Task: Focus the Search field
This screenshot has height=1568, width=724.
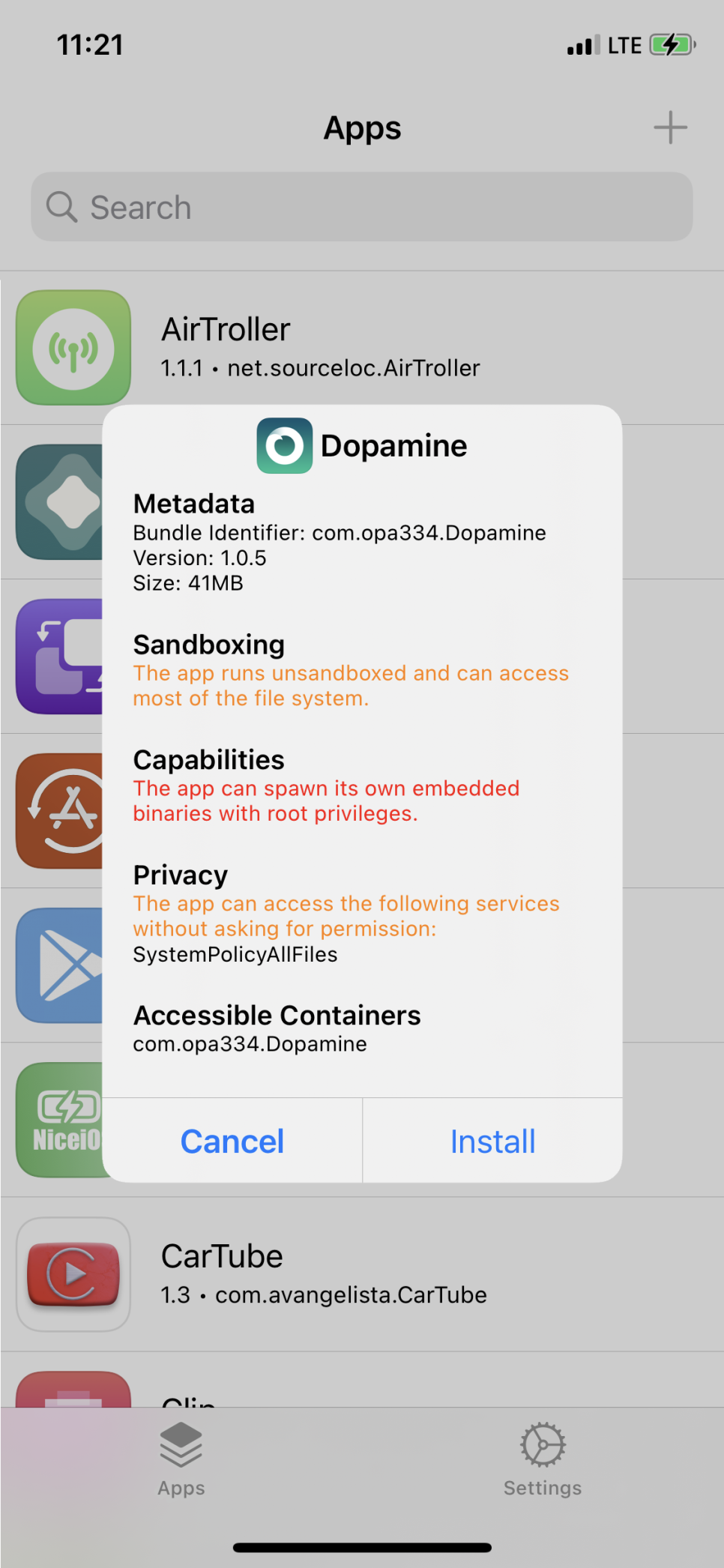Action: (x=362, y=207)
